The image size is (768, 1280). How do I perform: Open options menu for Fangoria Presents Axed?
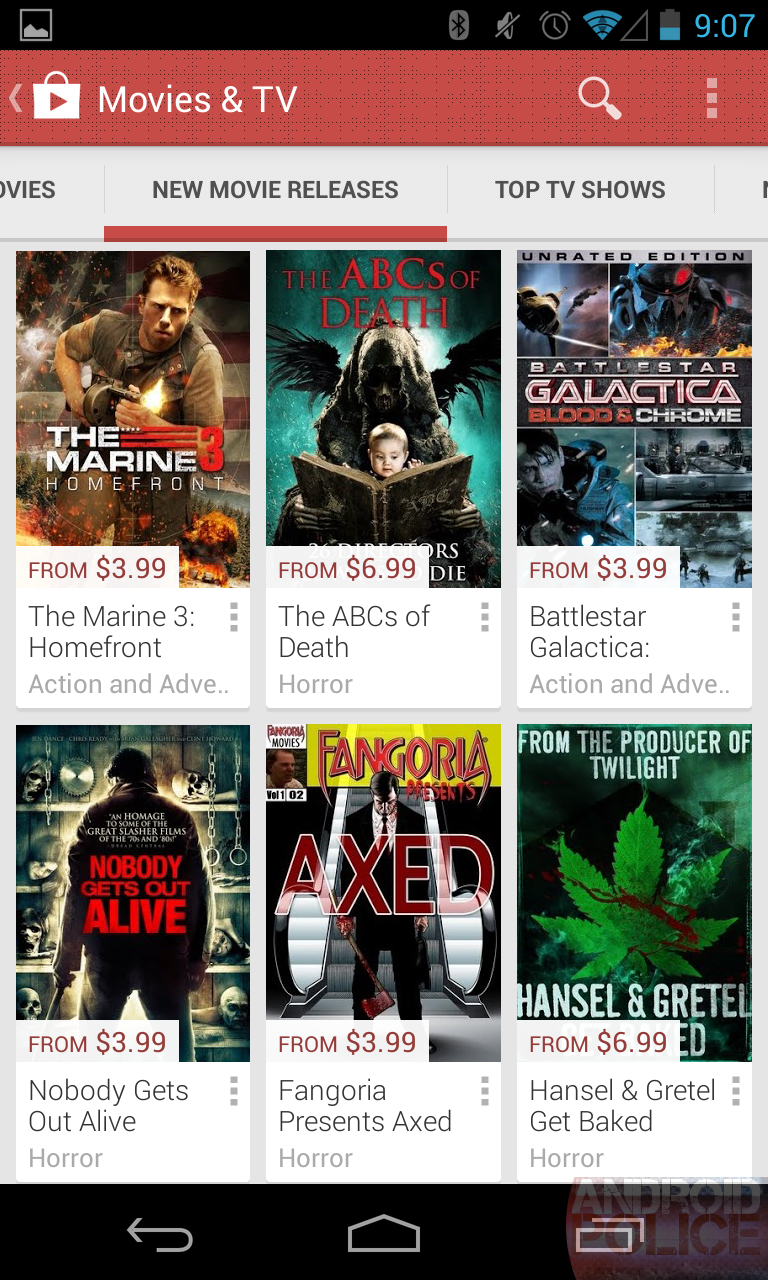[x=484, y=1091]
